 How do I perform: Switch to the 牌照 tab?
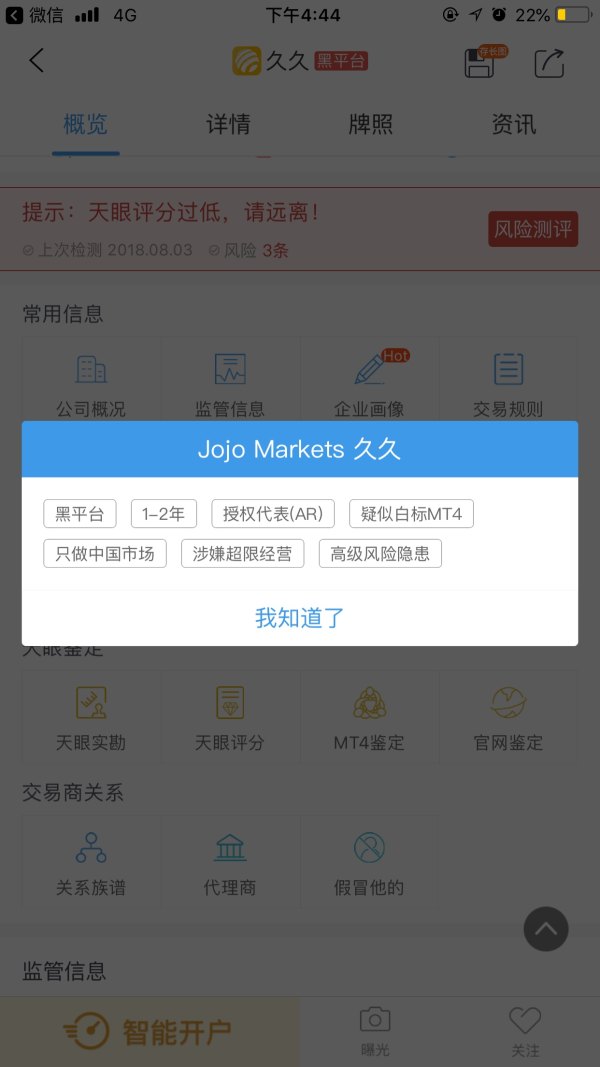tap(371, 124)
